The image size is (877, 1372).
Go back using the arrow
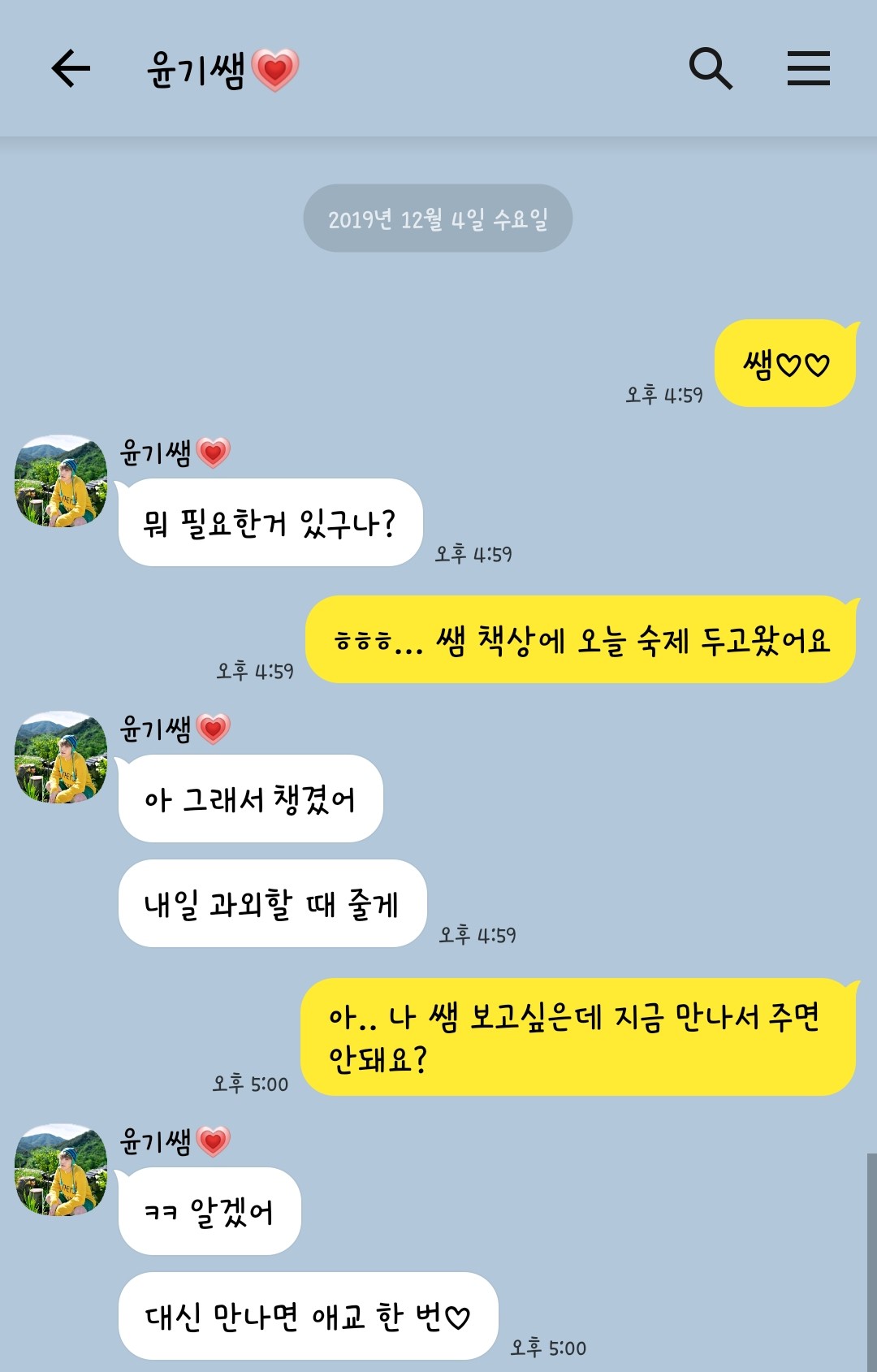pyautogui.click(x=71, y=68)
